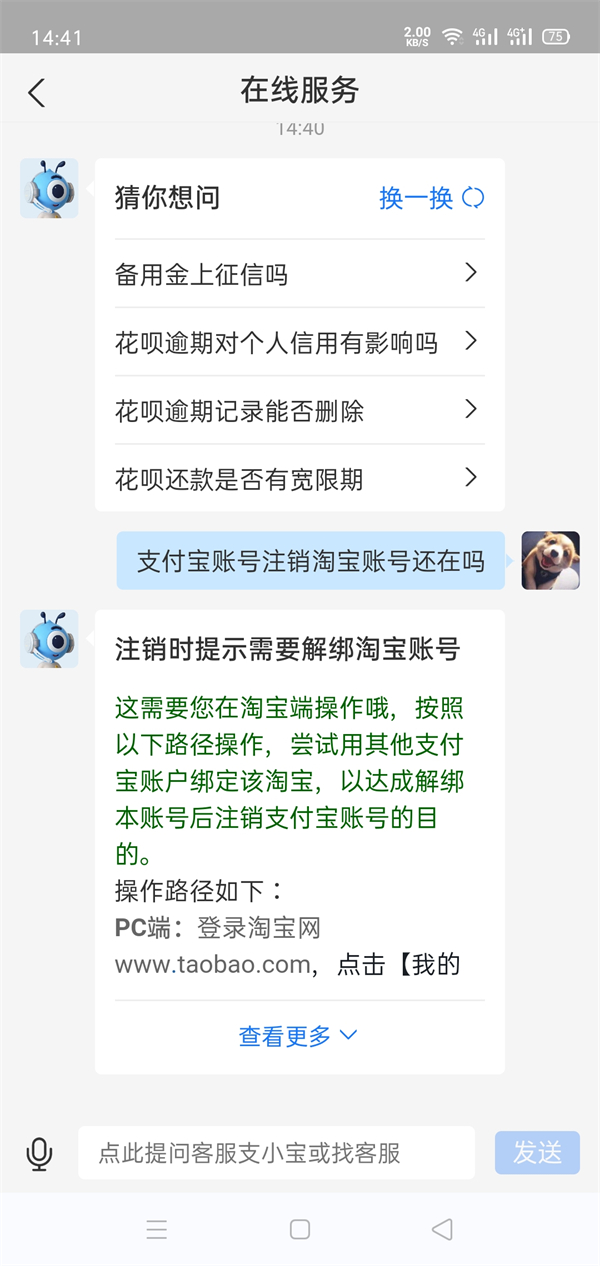Tap the 发送 send button
600x1266 pixels.
pos(537,1153)
